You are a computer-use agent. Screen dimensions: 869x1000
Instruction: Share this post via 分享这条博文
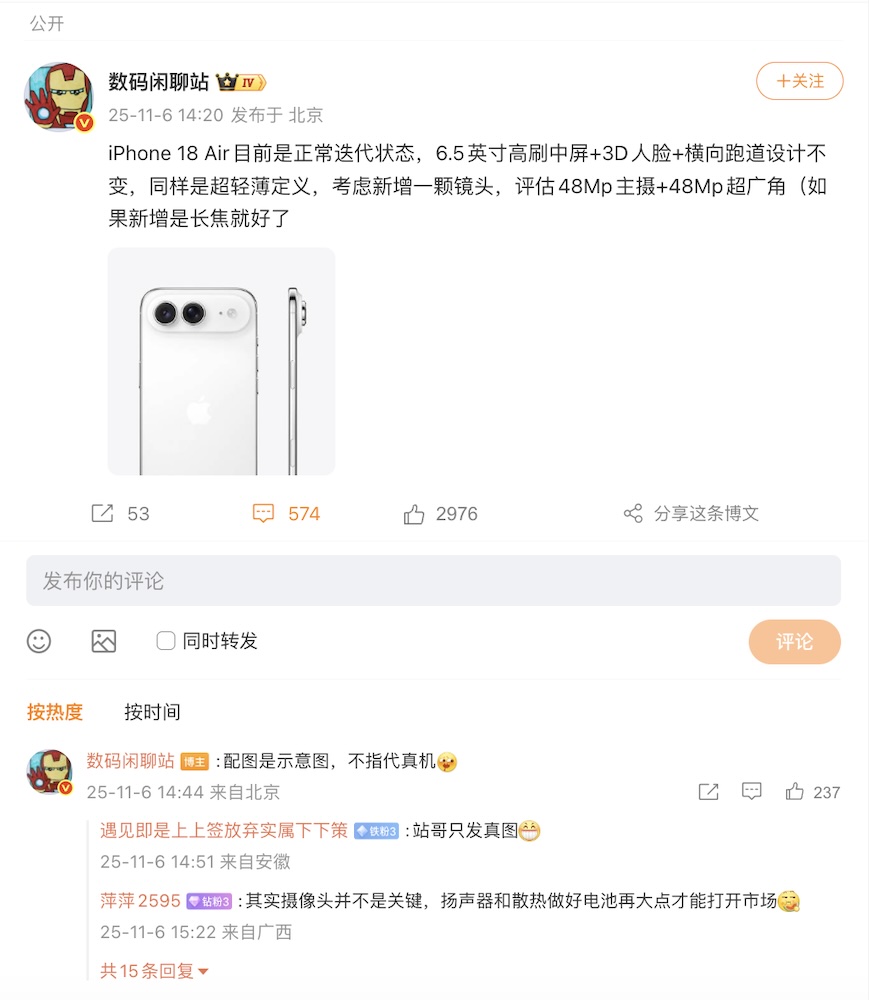point(692,513)
